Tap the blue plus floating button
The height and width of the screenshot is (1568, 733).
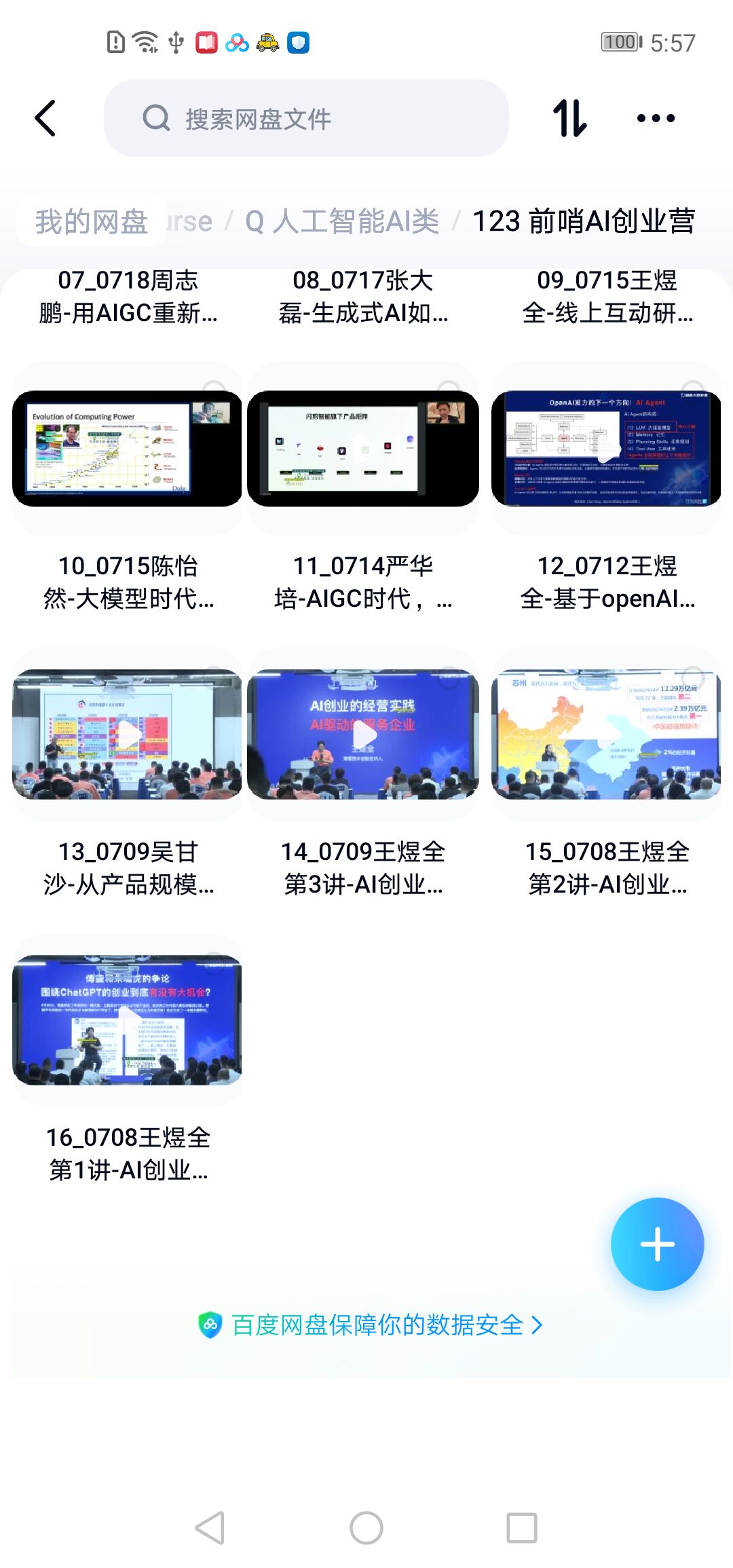pyautogui.click(x=657, y=1244)
